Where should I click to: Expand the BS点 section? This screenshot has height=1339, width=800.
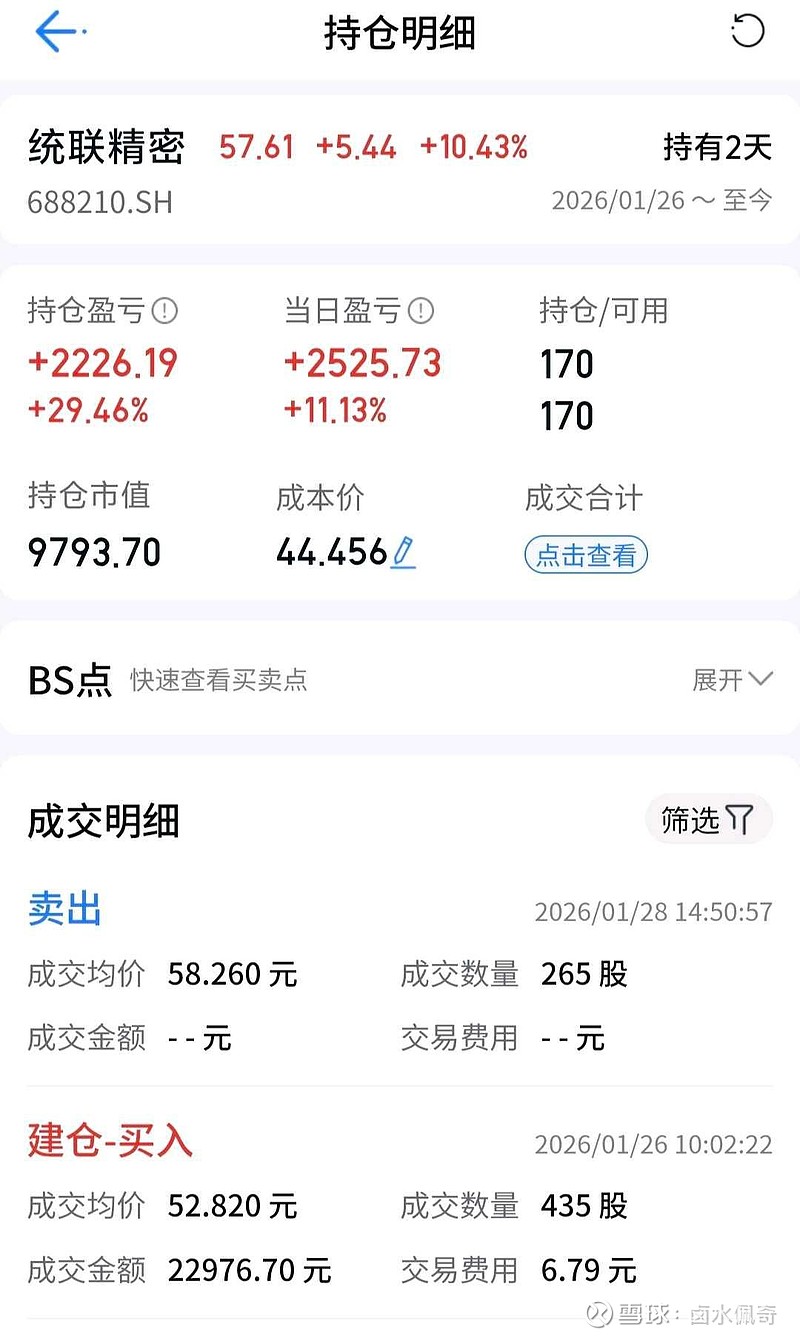pyautogui.click(x=732, y=680)
